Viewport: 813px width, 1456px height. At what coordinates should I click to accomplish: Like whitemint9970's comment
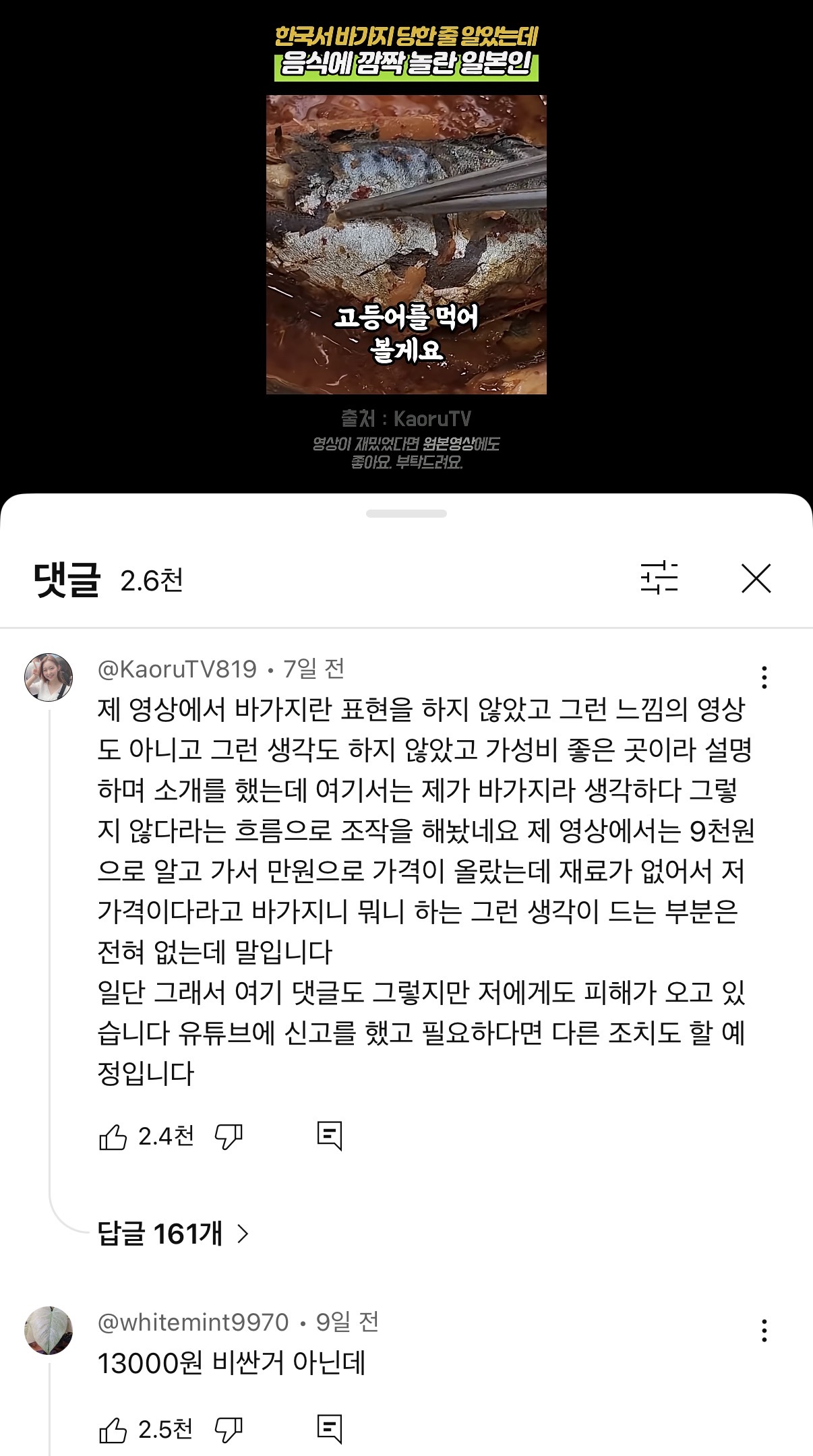[x=113, y=1429]
